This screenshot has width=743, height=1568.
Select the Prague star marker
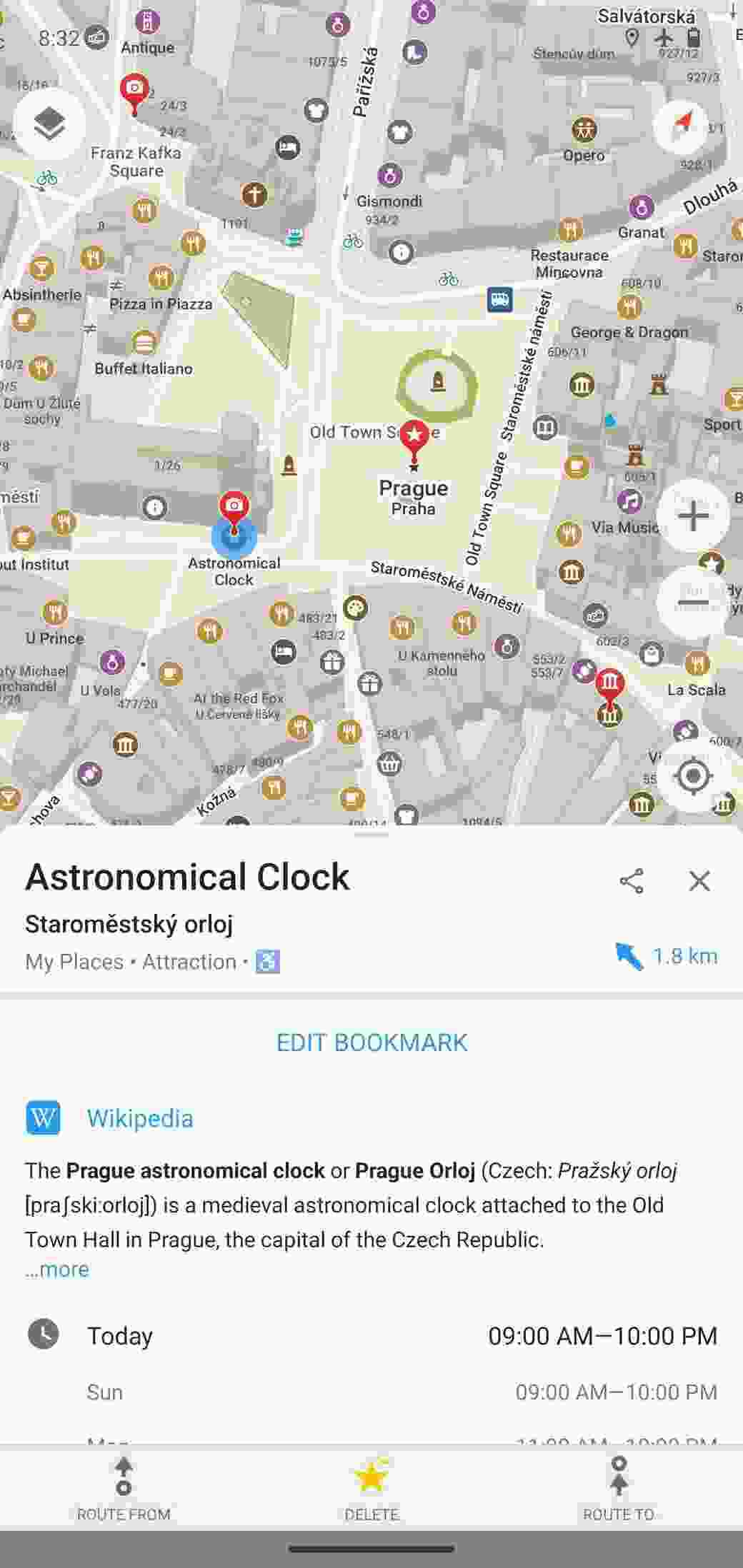413,437
